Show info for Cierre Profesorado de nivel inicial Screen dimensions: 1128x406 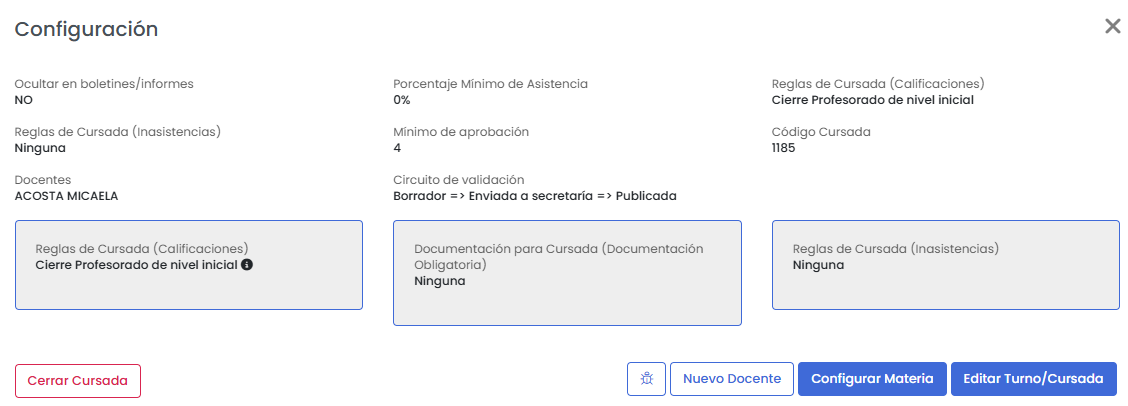247,265
